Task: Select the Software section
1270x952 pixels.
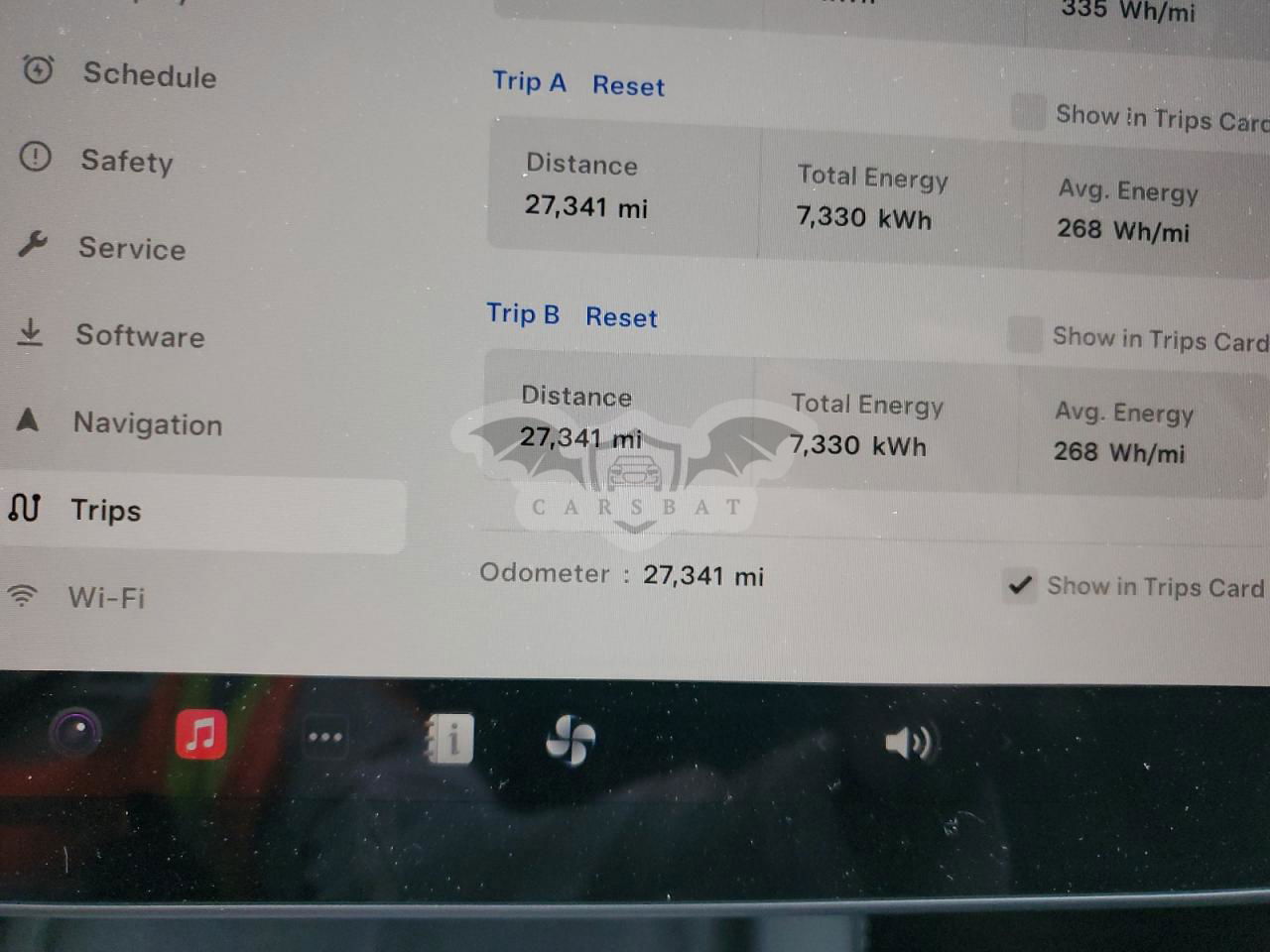Action: (x=139, y=335)
